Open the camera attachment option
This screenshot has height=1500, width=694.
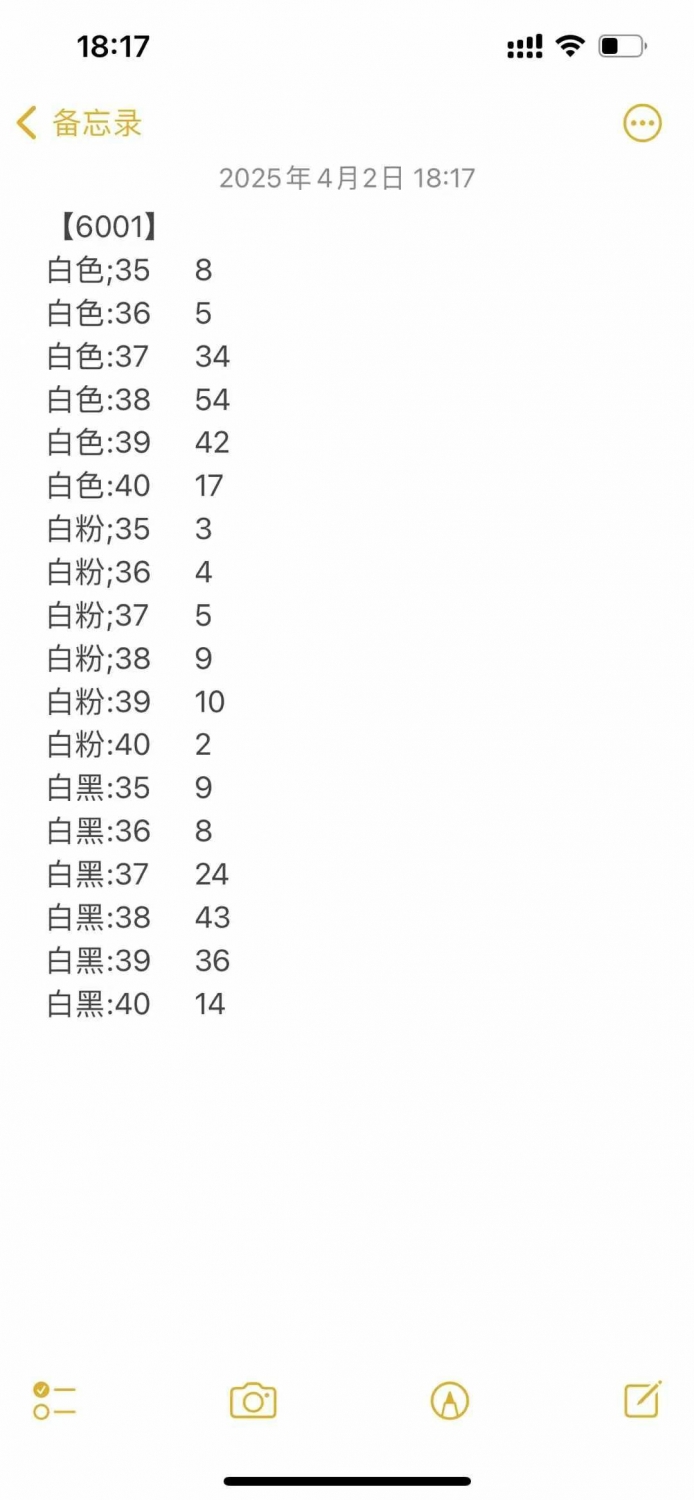(253, 1400)
